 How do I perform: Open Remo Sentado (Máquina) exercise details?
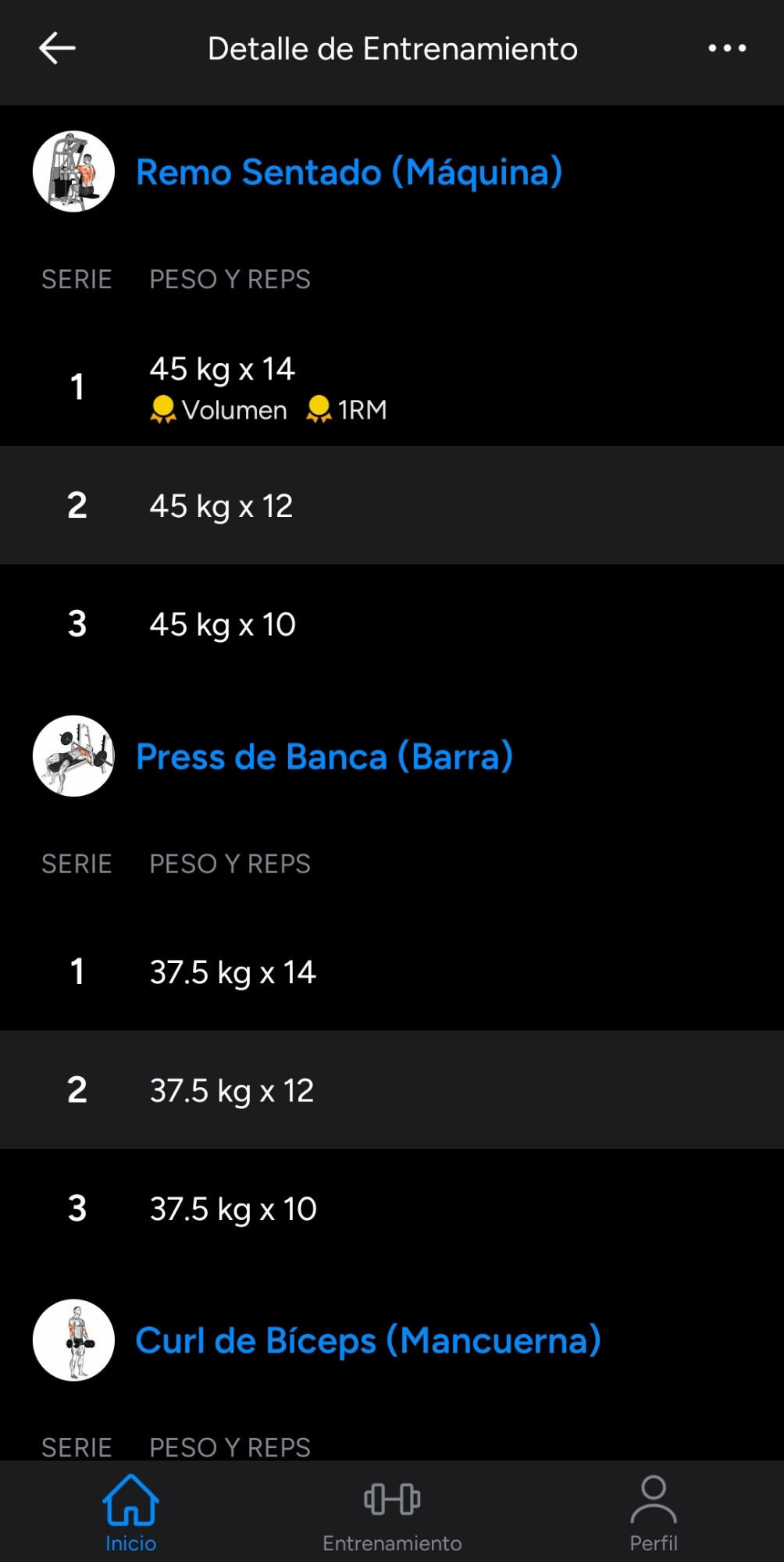[349, 172]
